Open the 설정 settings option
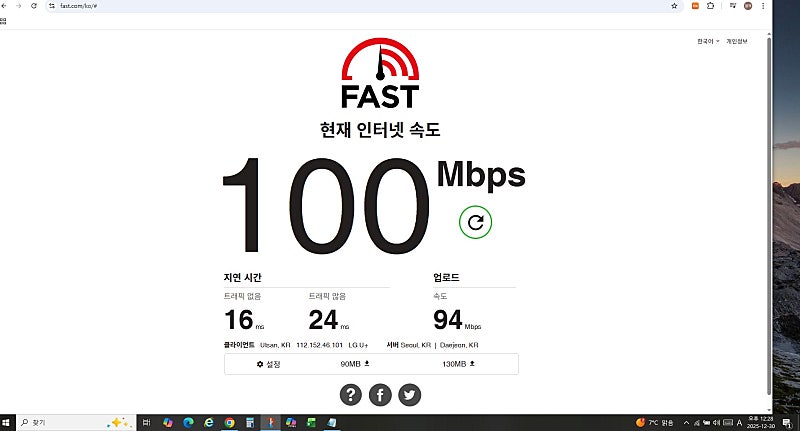This screenshot has width=800, height=431. pyautogui.click(x=269, y=364)
